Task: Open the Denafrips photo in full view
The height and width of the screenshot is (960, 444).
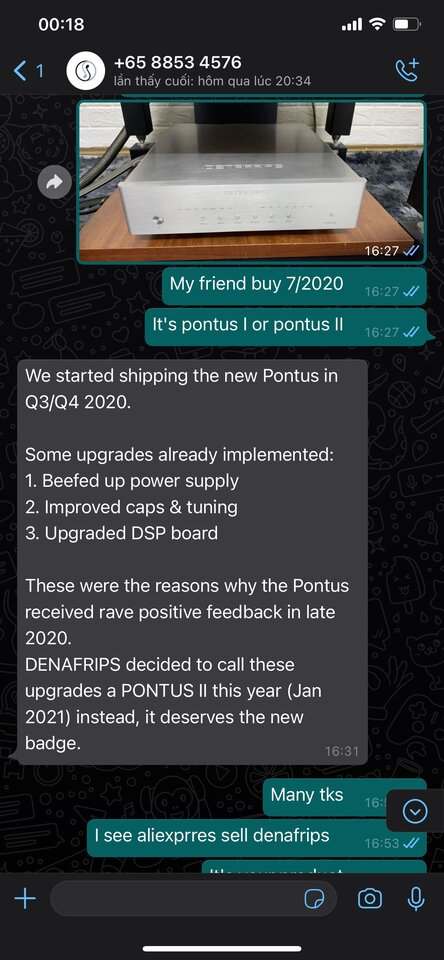Action: [252, 181]
